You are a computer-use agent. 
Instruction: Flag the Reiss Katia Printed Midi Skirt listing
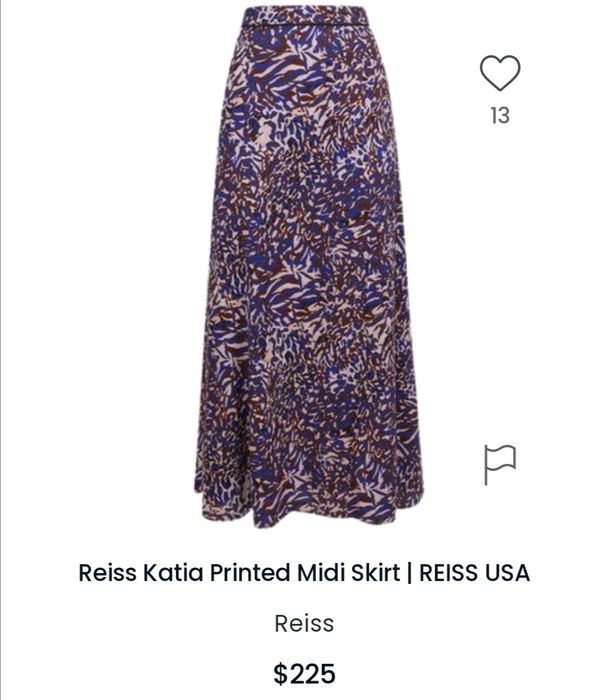click(499, 464)
